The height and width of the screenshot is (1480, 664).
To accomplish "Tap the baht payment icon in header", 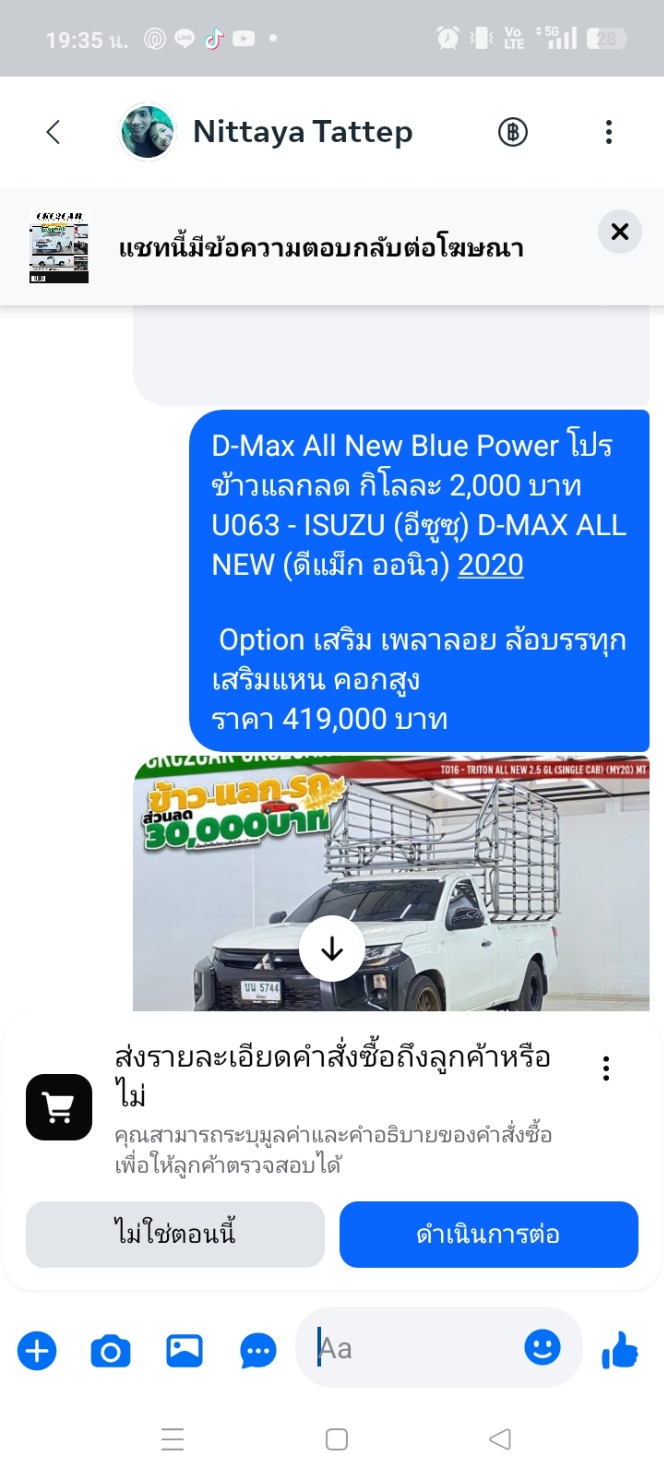I will pyautogui.click(x=512, y=132).
